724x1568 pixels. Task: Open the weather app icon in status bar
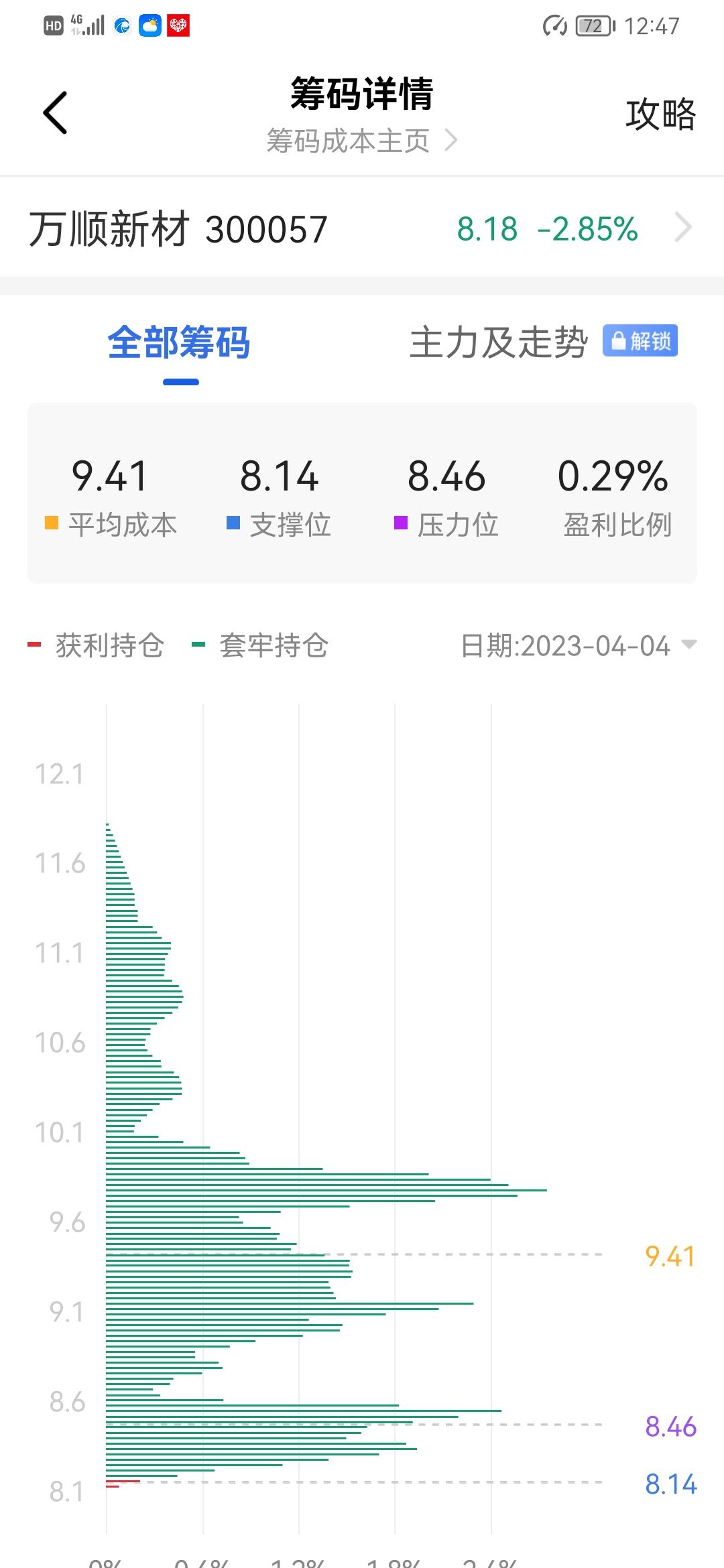149,25
